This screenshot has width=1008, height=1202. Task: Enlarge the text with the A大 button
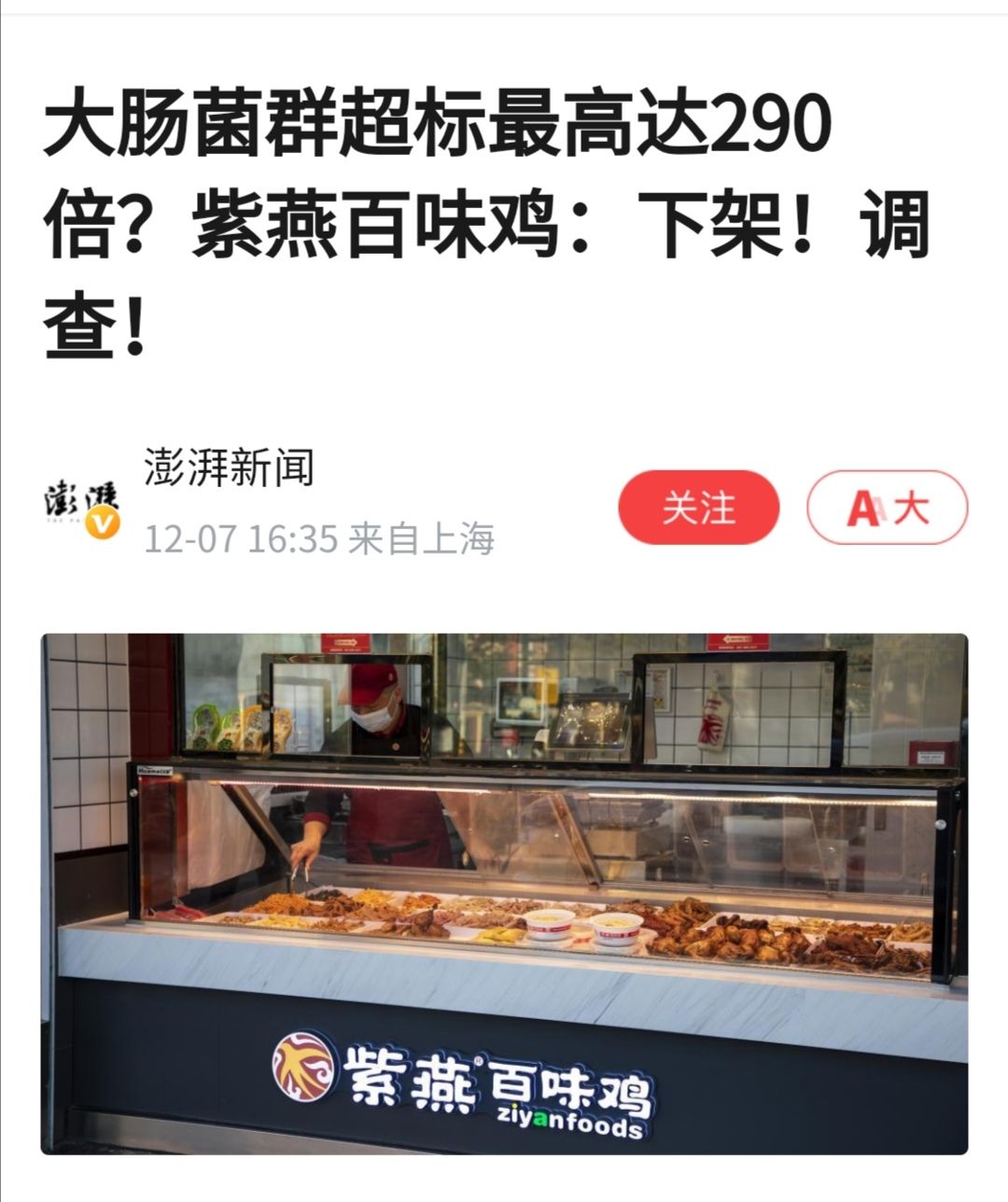pos(887,508)
